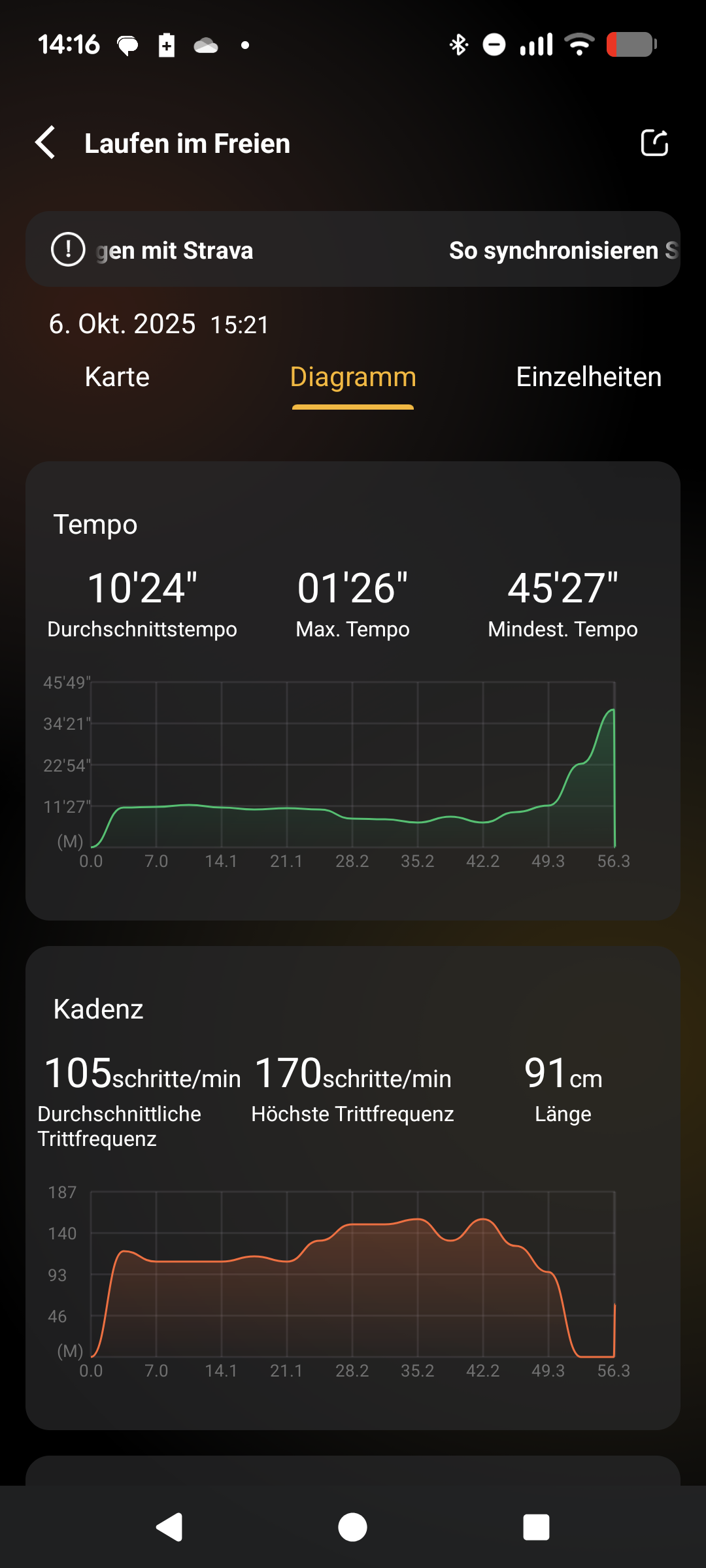Open recent apps from the navigation bar
Viewport: 706px width, 1568px height.
536,1527
